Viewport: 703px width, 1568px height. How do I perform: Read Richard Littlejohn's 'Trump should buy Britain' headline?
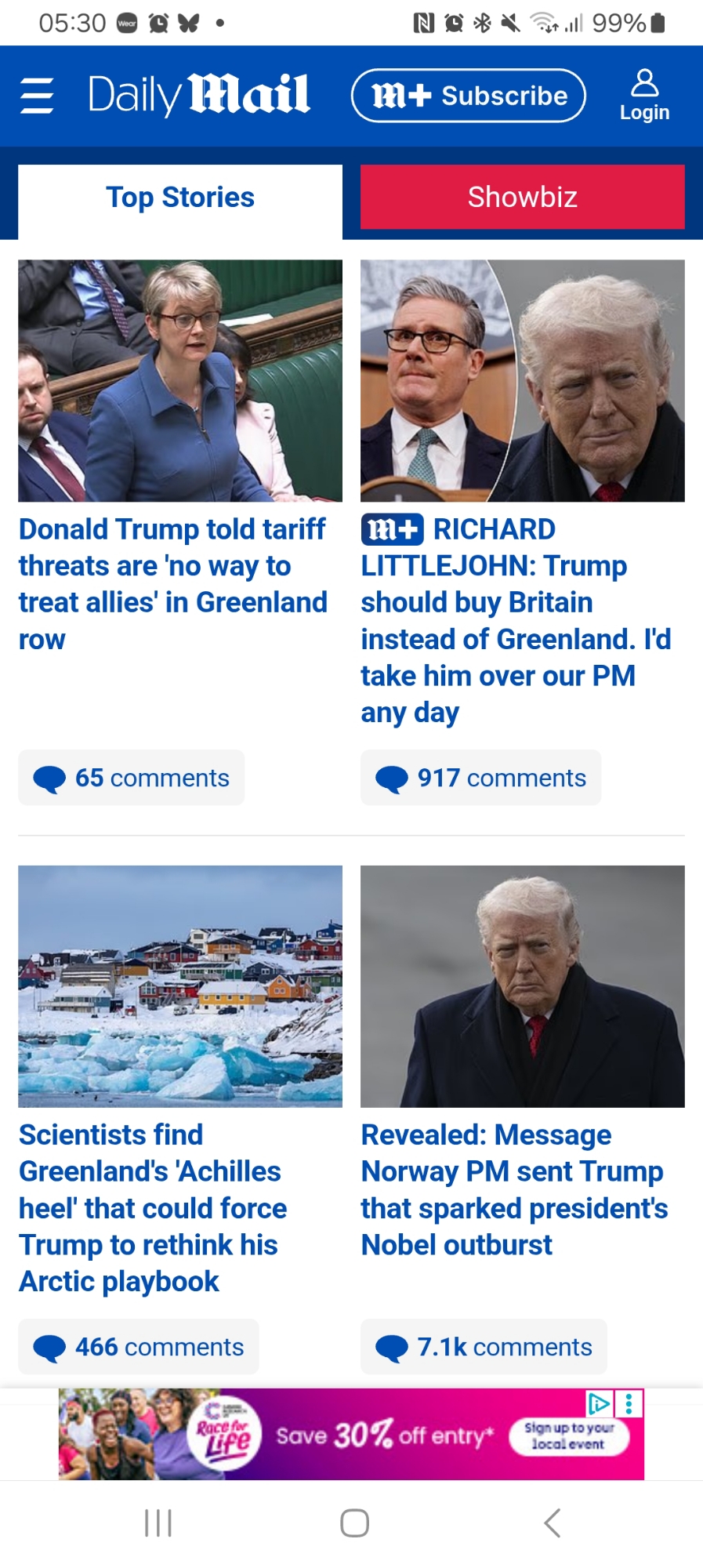pyautogui.click(x=516, y=620)
